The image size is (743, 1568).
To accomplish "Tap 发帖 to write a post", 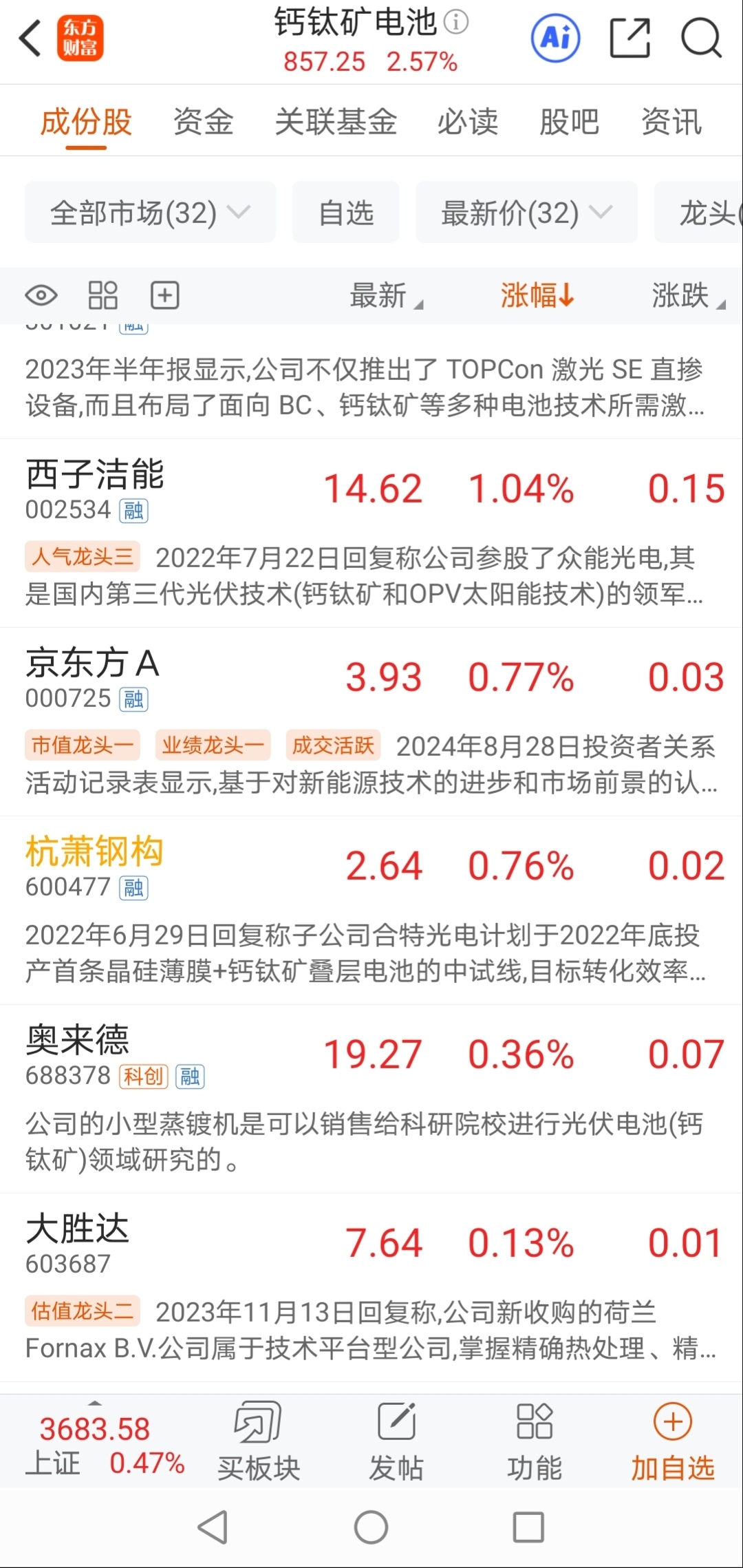I will (x=396, y=1441).
